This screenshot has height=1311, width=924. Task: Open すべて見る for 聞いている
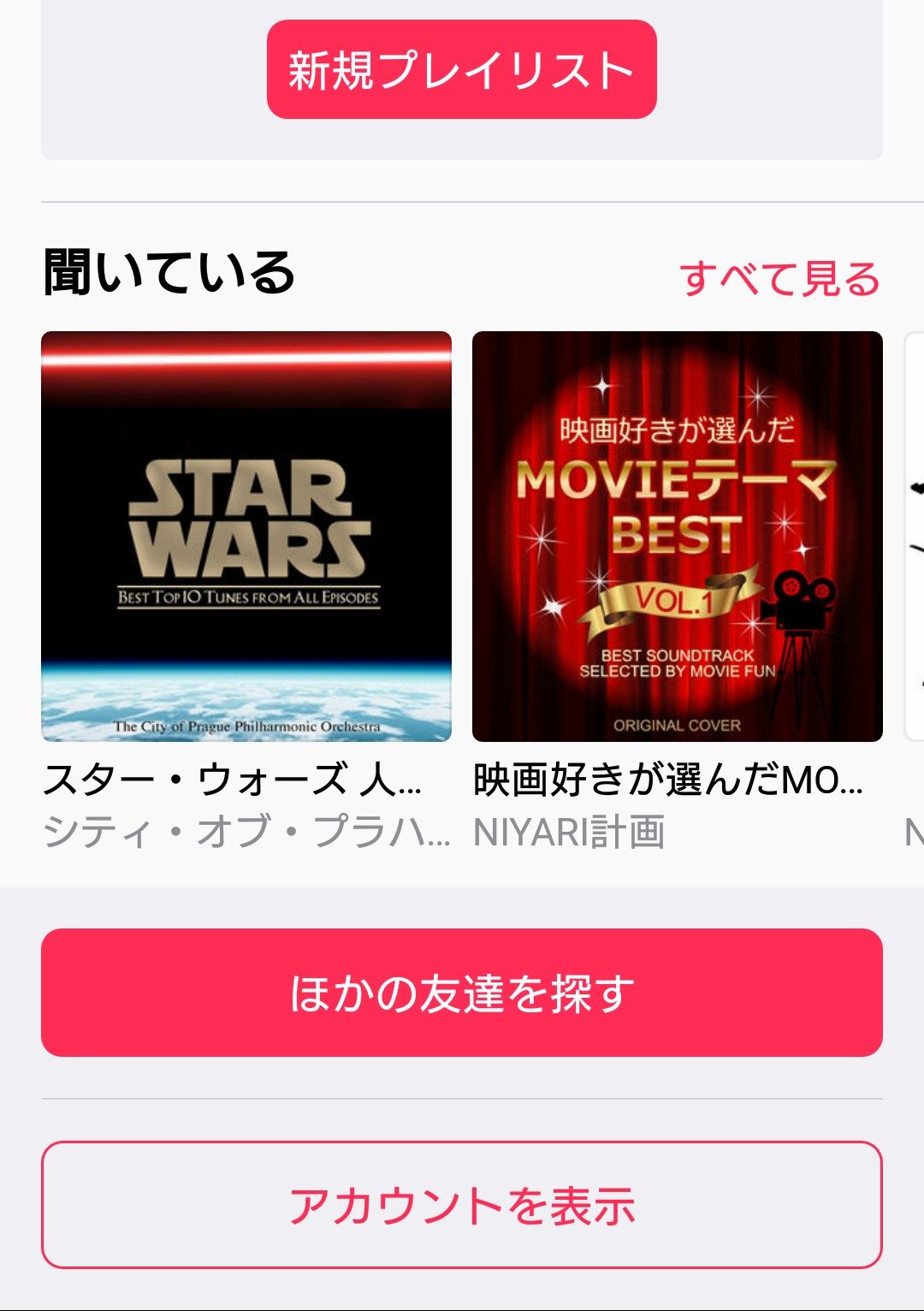779,279
